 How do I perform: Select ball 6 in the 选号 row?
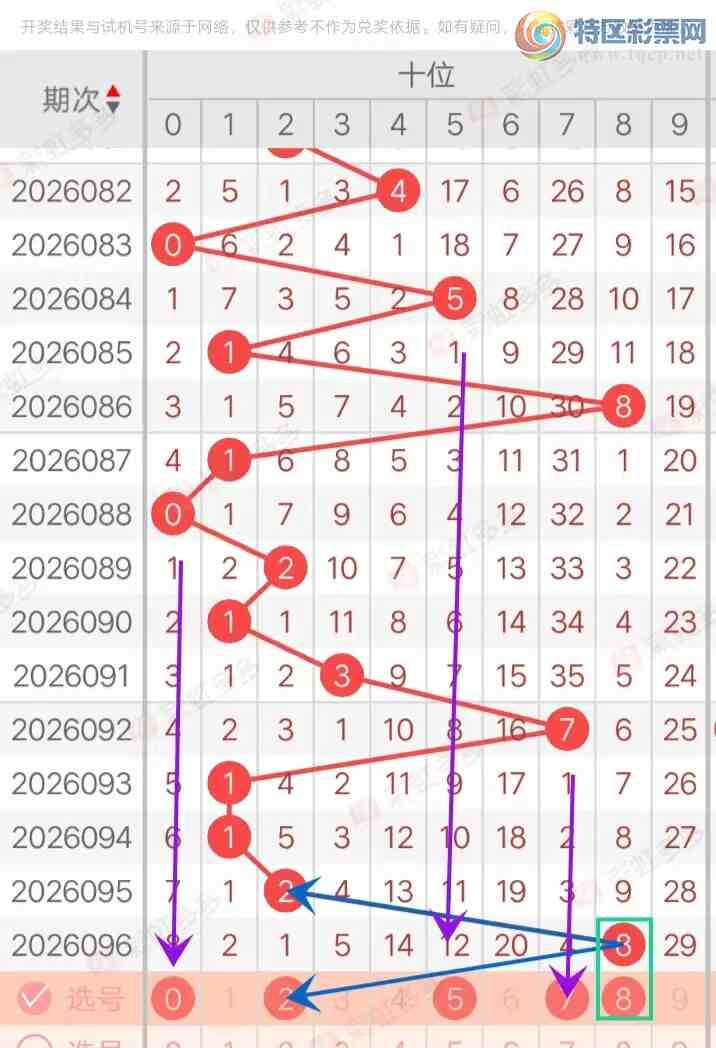click(511, 998)
